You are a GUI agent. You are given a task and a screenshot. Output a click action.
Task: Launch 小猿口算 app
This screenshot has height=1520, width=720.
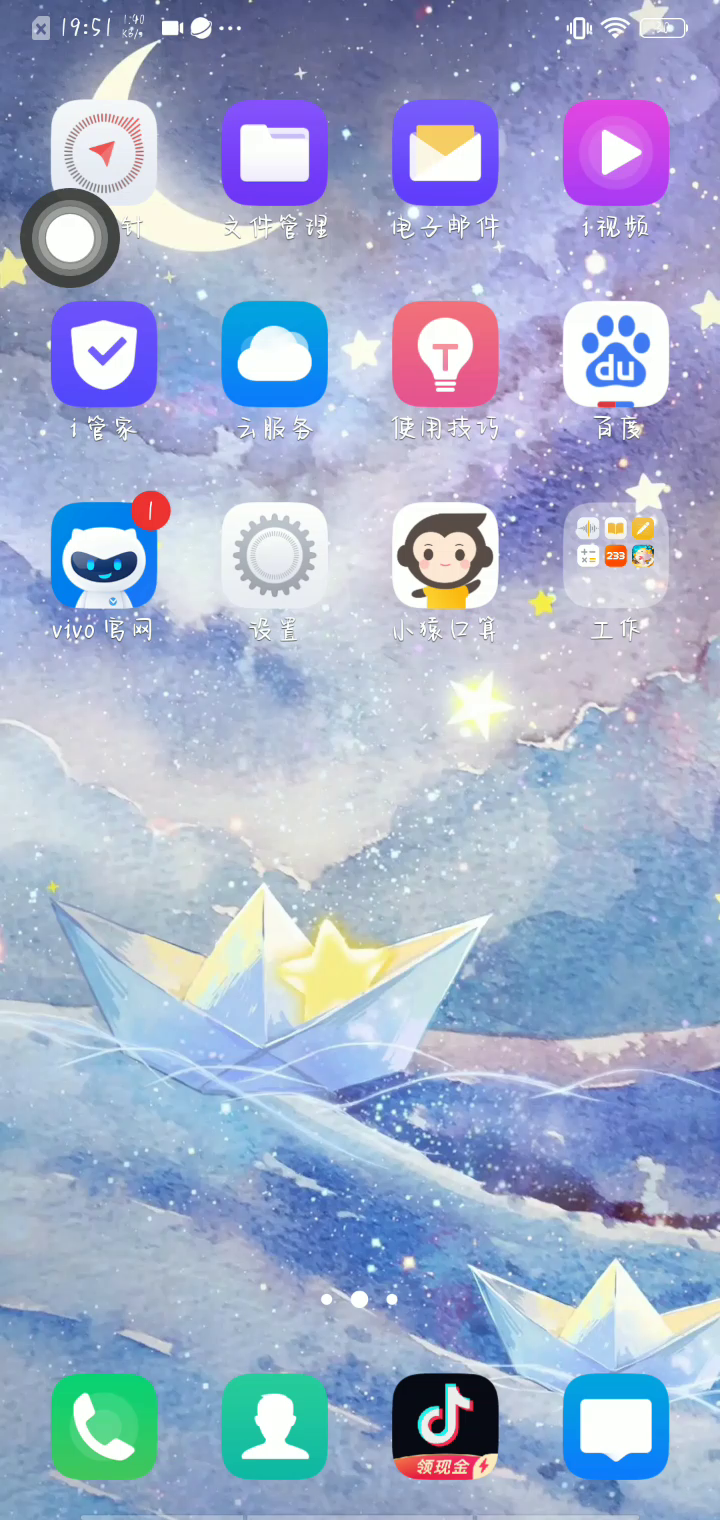[x=445, y=555]
